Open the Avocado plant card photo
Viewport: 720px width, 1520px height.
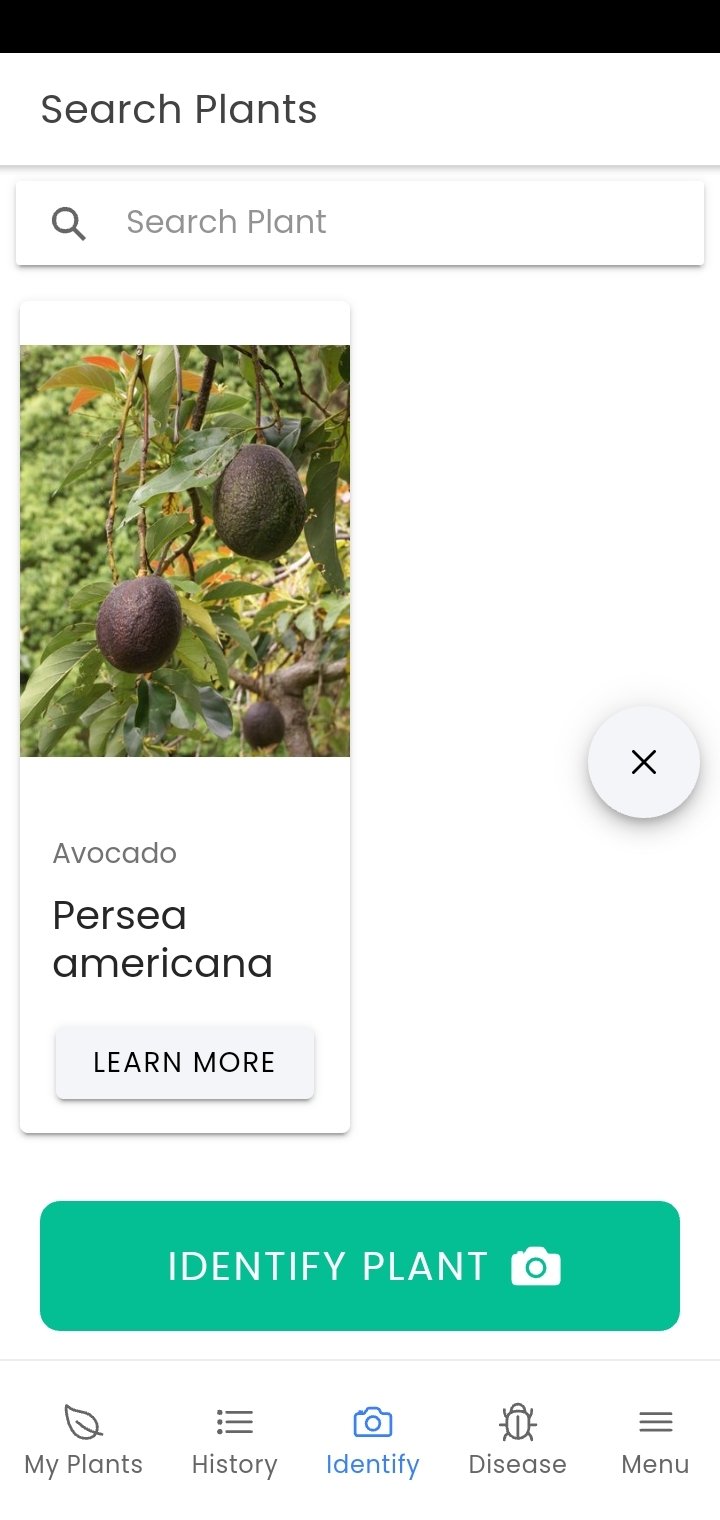[x=185, y=550]
